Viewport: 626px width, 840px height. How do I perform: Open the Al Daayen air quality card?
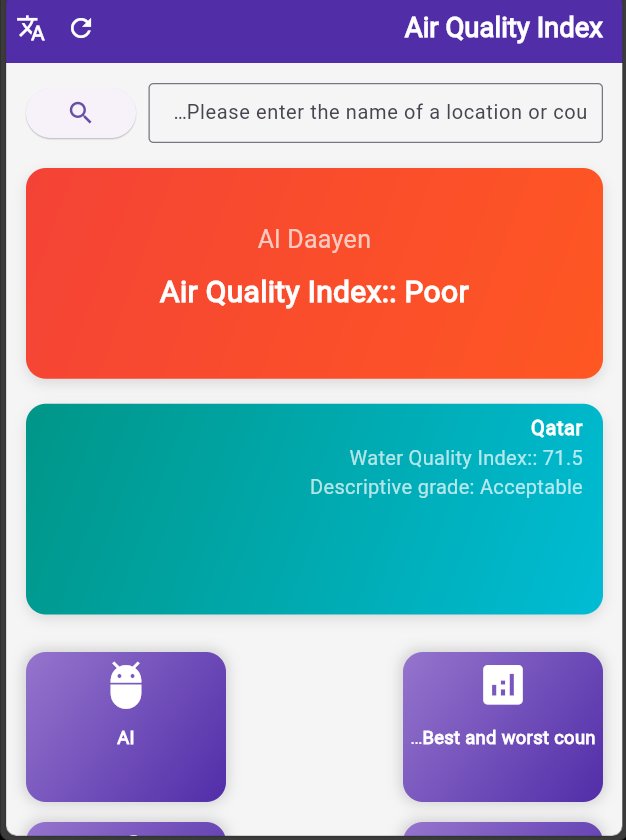coord(314,273)
